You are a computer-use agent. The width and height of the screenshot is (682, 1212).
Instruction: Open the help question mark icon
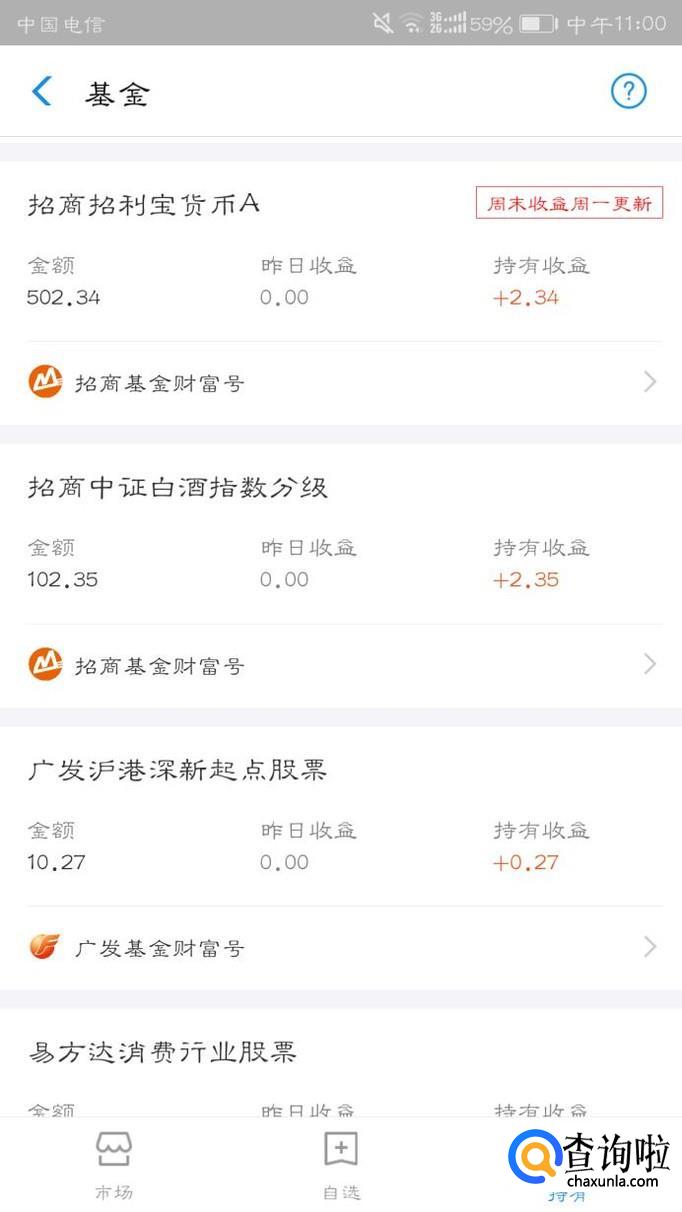(x=628, y=92)
